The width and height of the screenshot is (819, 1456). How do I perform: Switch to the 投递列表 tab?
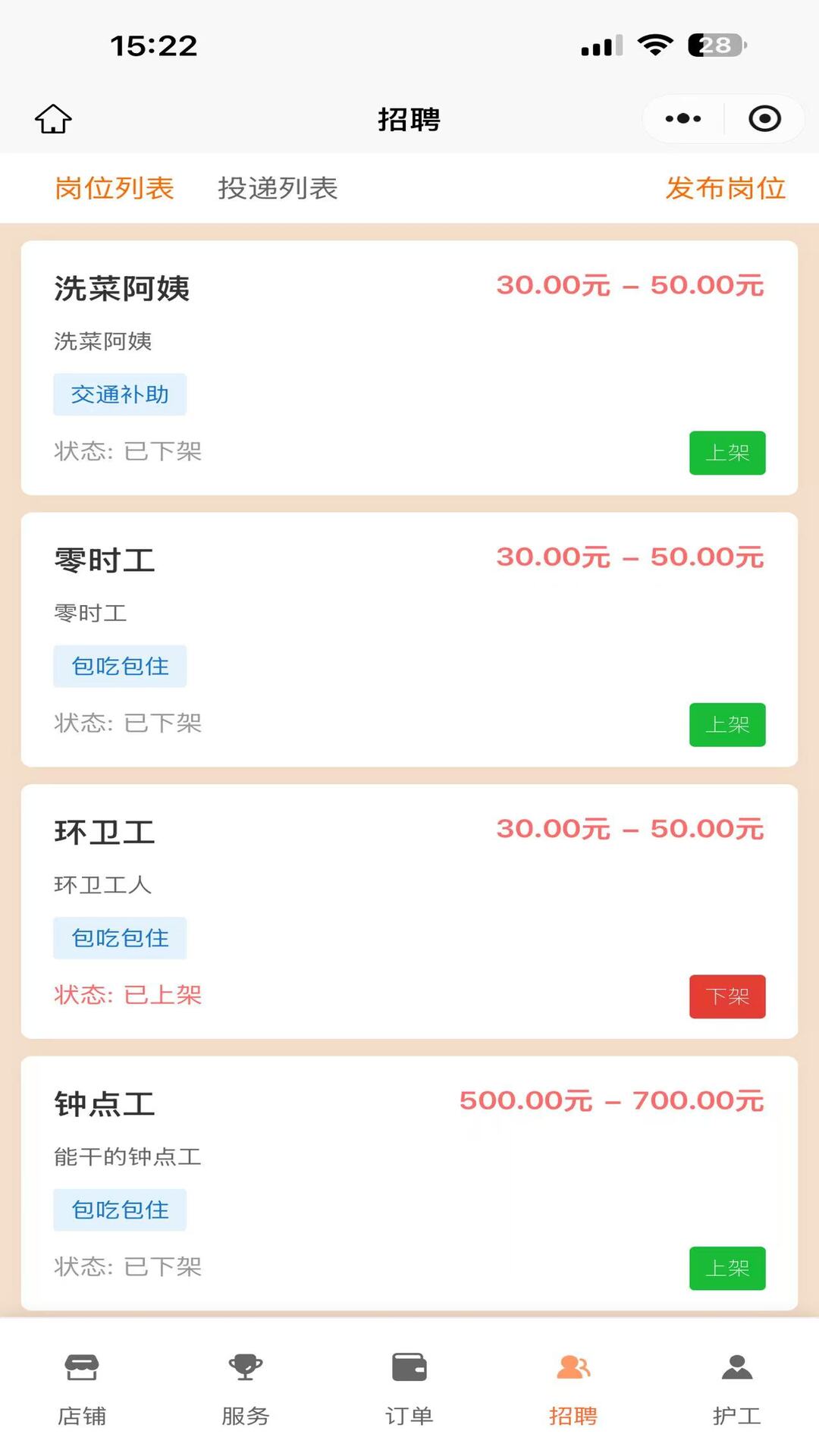click(x=276, y=188)
